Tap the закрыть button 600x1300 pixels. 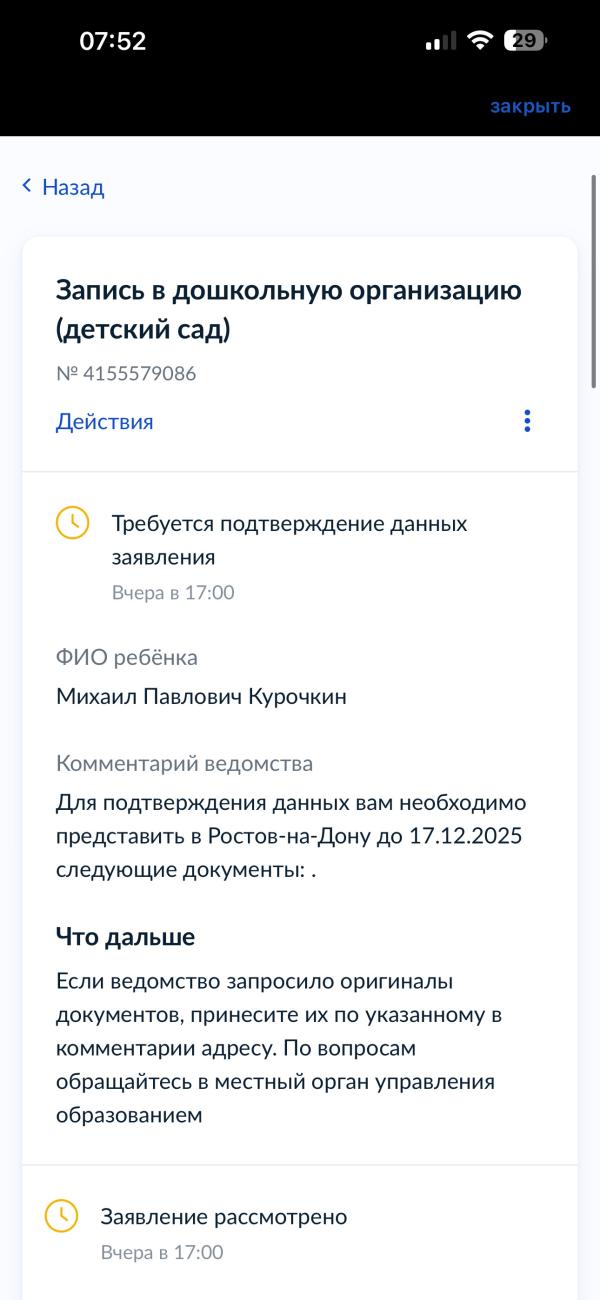(x=530, y=106)
